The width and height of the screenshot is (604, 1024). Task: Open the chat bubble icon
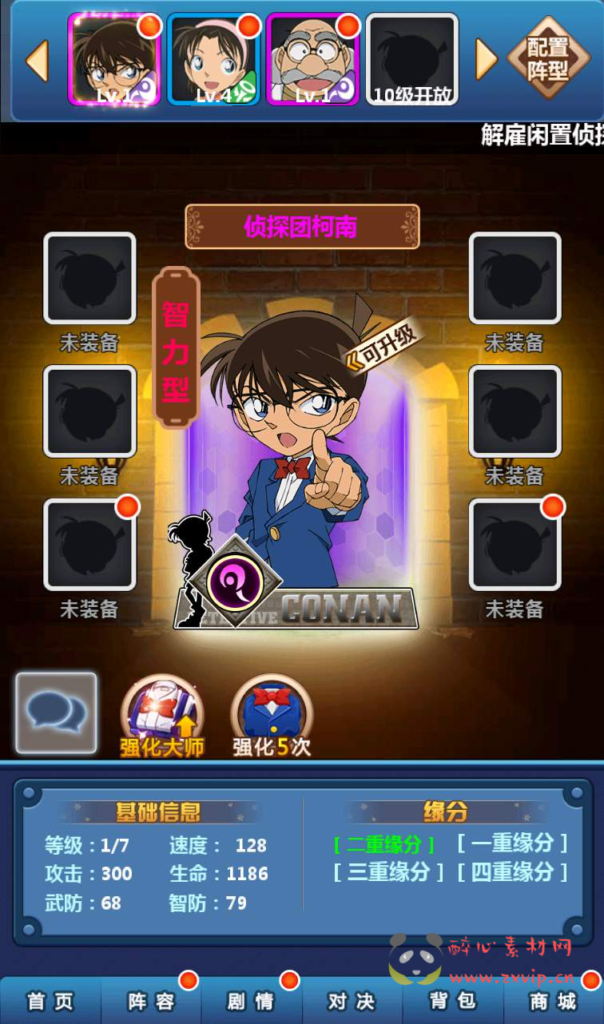click(56, 712)
